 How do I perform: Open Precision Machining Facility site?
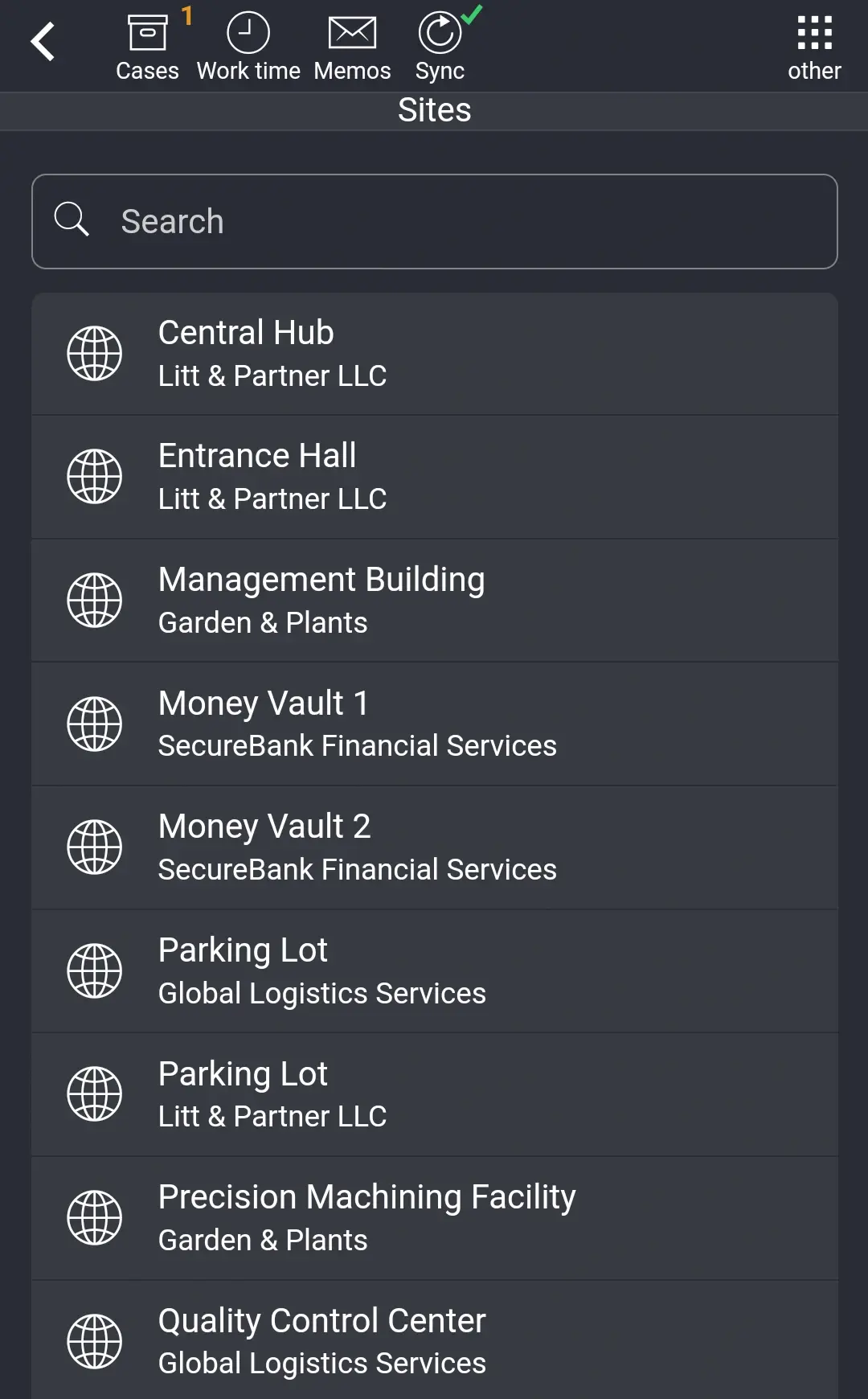pyautogui.click(x=434, y=1218)
